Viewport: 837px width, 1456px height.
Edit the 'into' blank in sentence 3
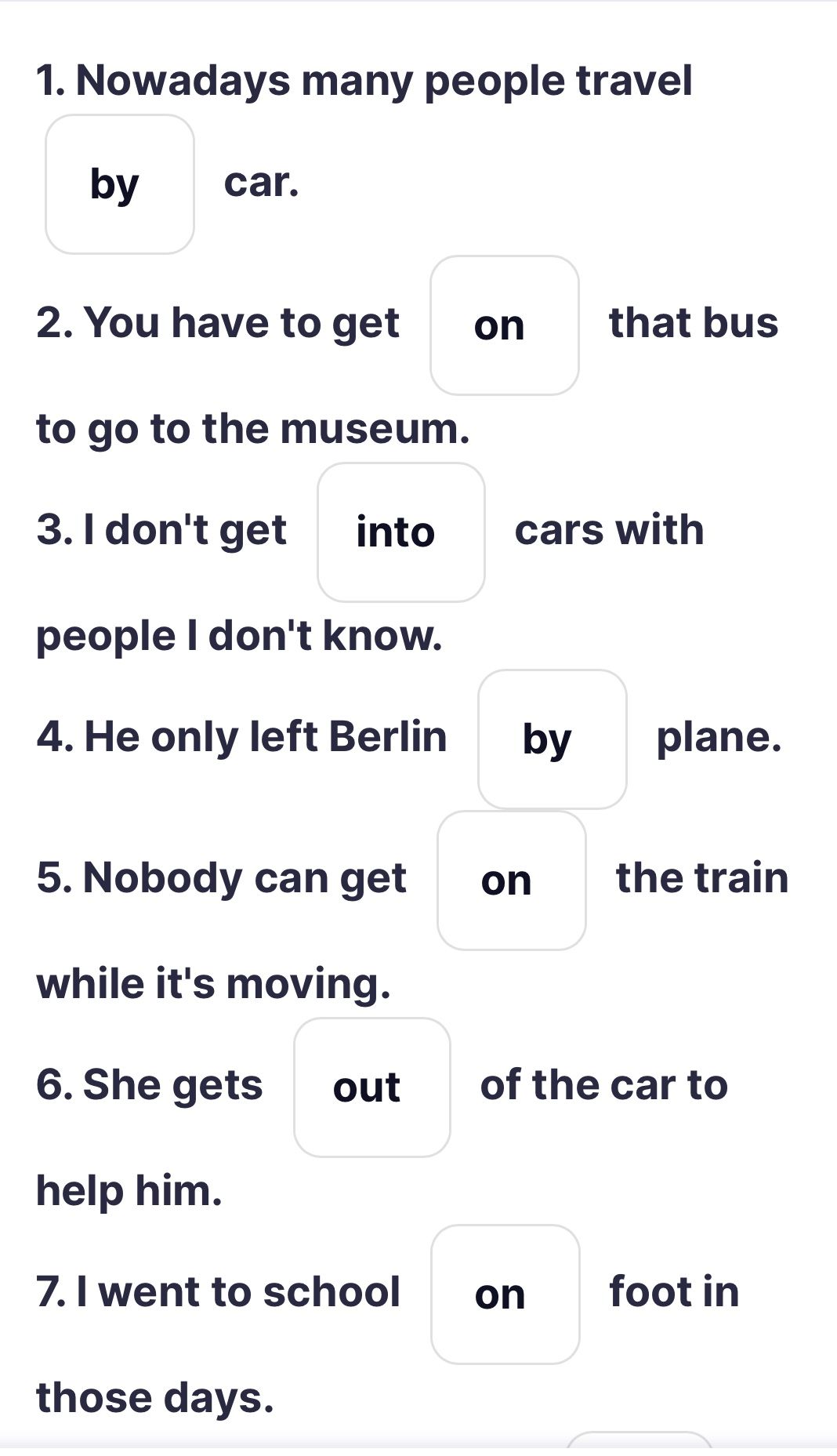tap(401, 532)
